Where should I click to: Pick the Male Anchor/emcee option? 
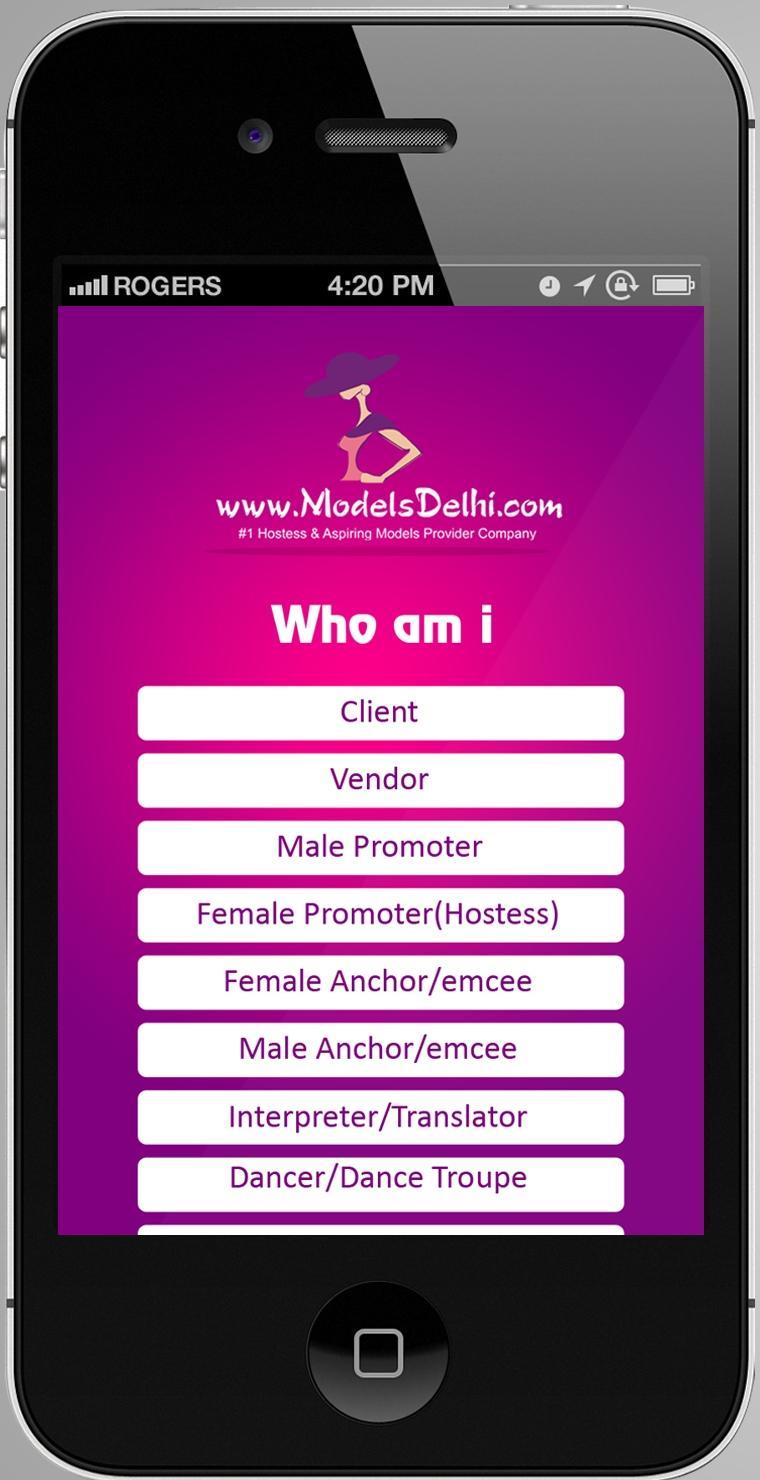[380, 1049]
